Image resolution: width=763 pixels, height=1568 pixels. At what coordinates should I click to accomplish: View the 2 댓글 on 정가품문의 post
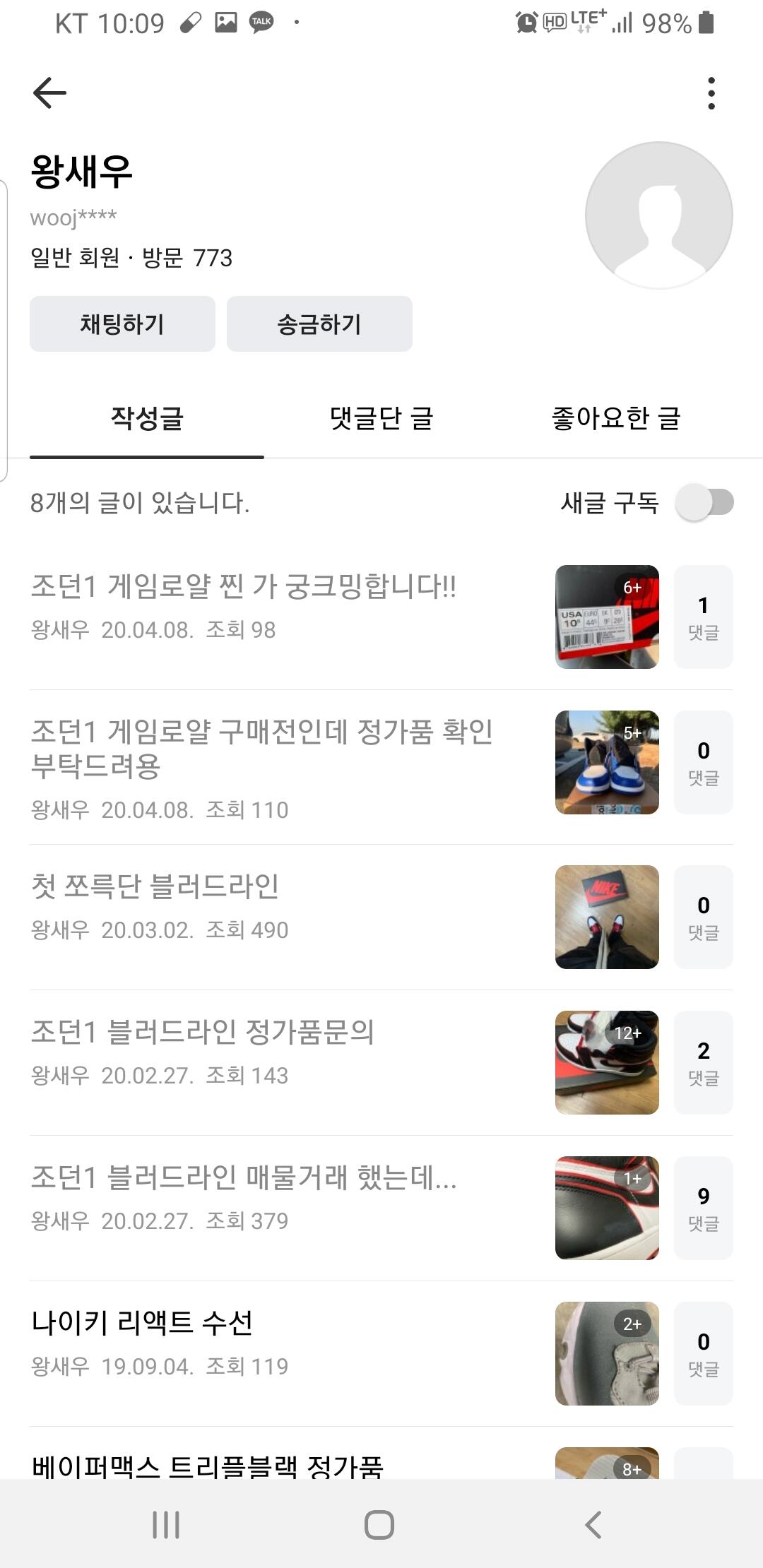[703, 1062]
